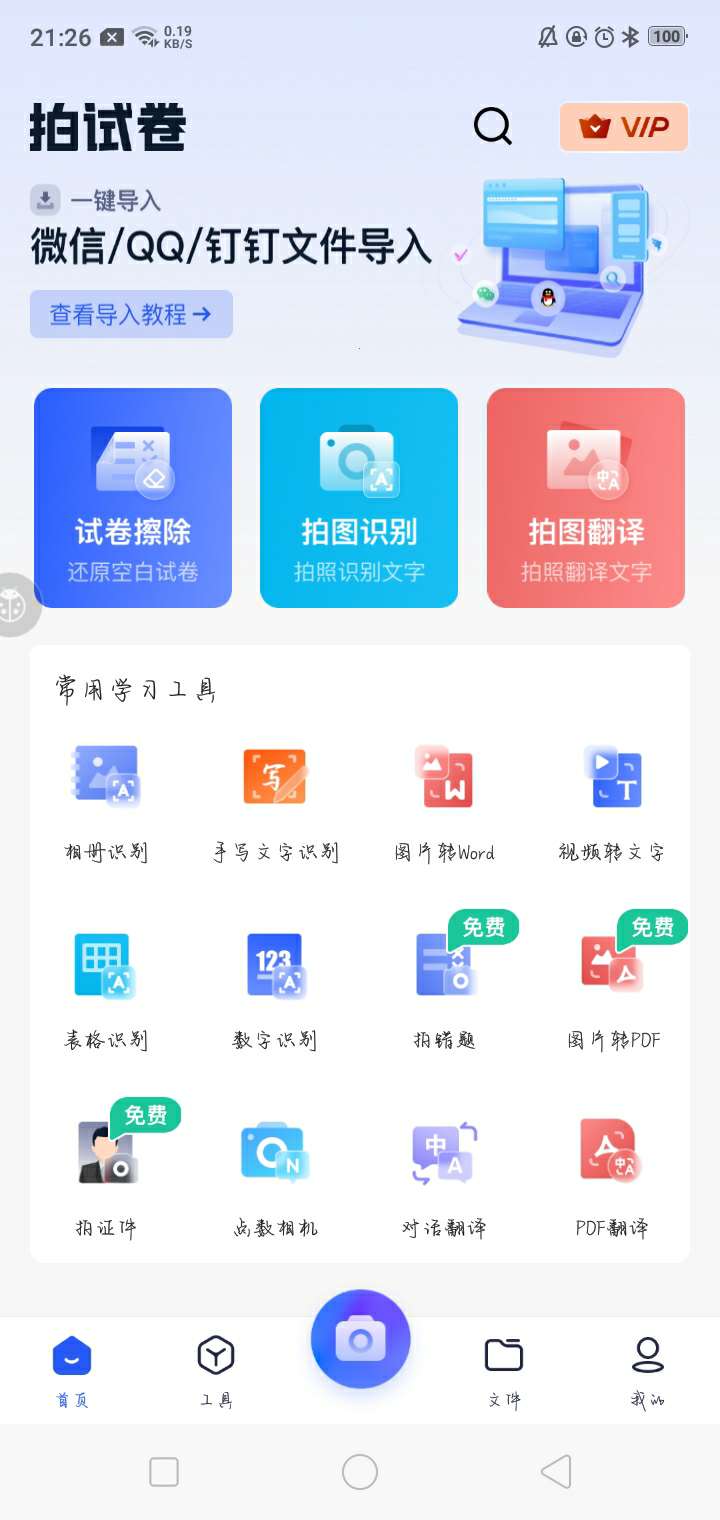Switch to the 文件 tab

click(504, 1371)
